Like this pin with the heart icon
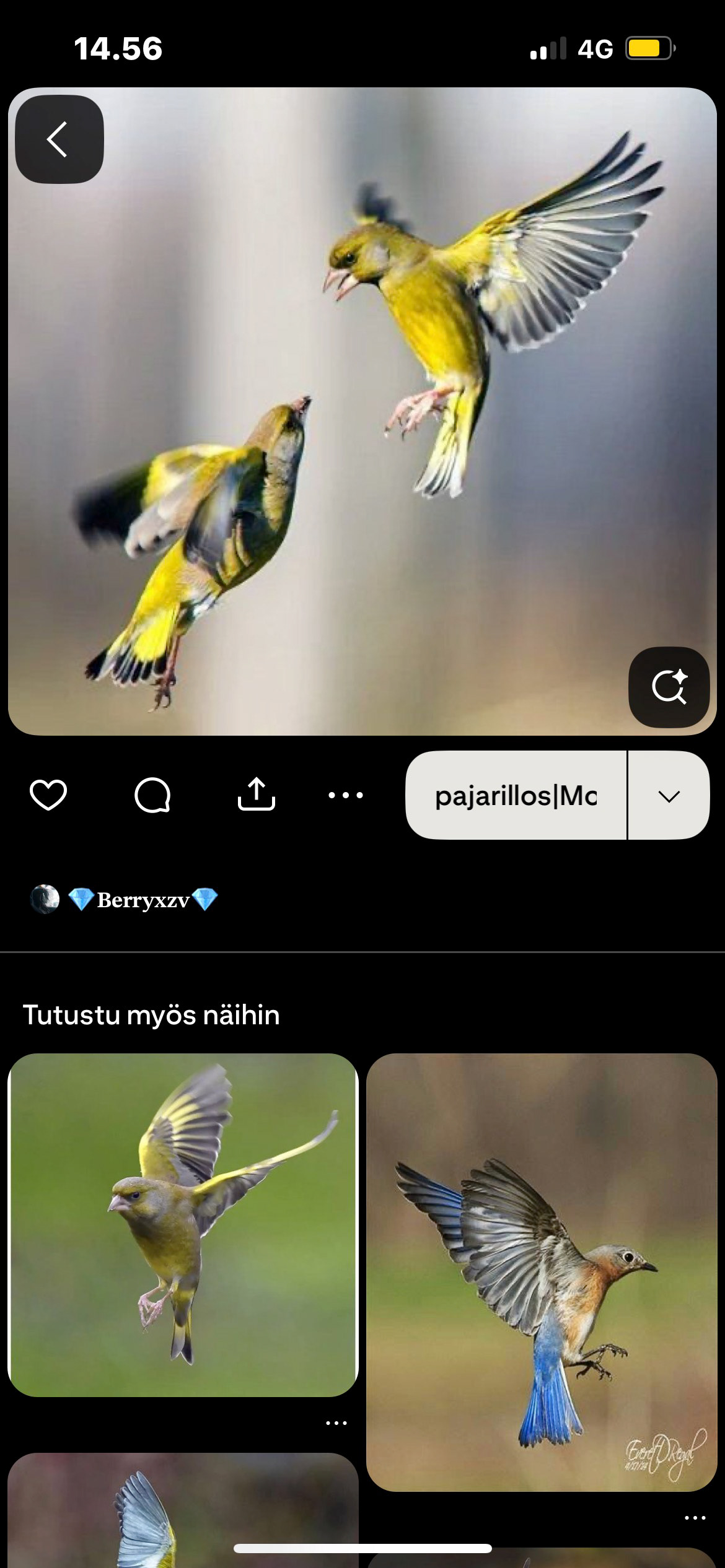This screenshot has width=725, height=1568. pos(48,795)
